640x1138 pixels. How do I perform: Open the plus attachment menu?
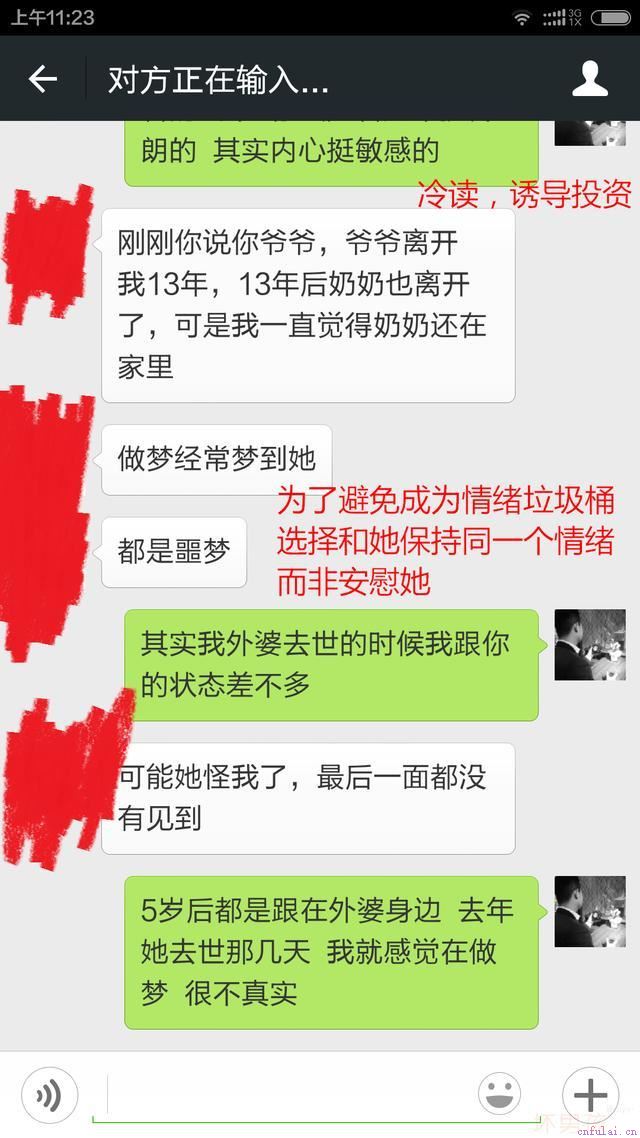click(x=590, y=1095)
